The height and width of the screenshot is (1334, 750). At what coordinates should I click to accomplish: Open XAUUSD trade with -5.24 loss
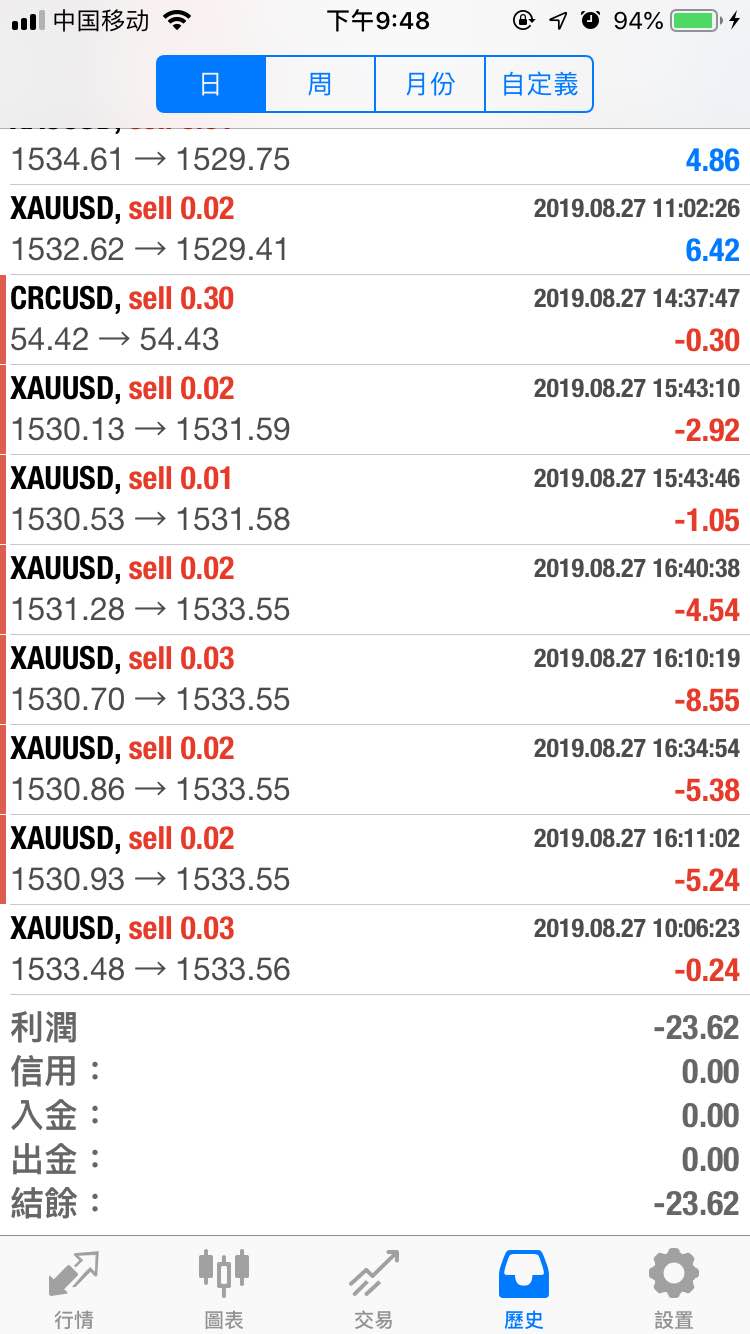point(375,859)
